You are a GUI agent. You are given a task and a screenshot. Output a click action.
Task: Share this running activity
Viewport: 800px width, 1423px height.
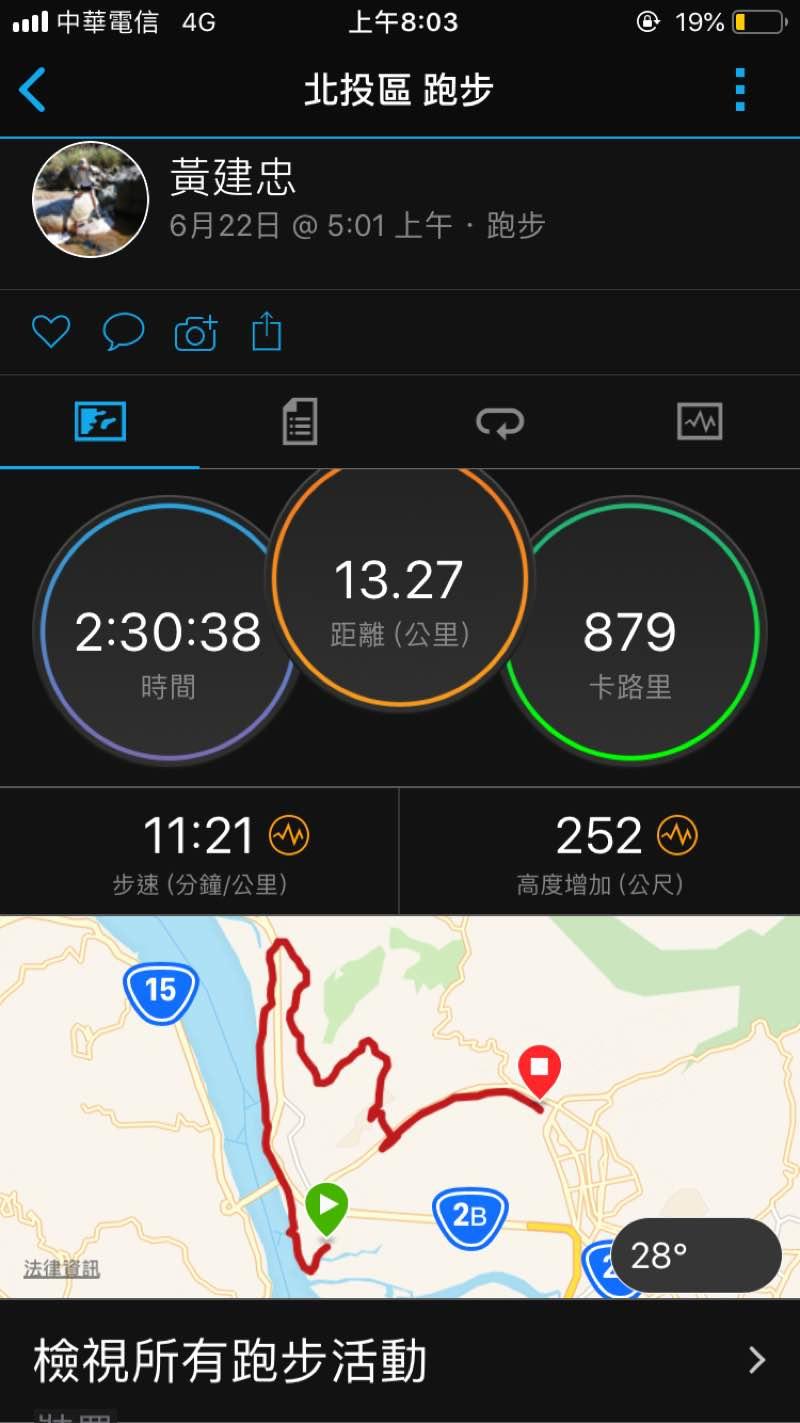[266, 331]
